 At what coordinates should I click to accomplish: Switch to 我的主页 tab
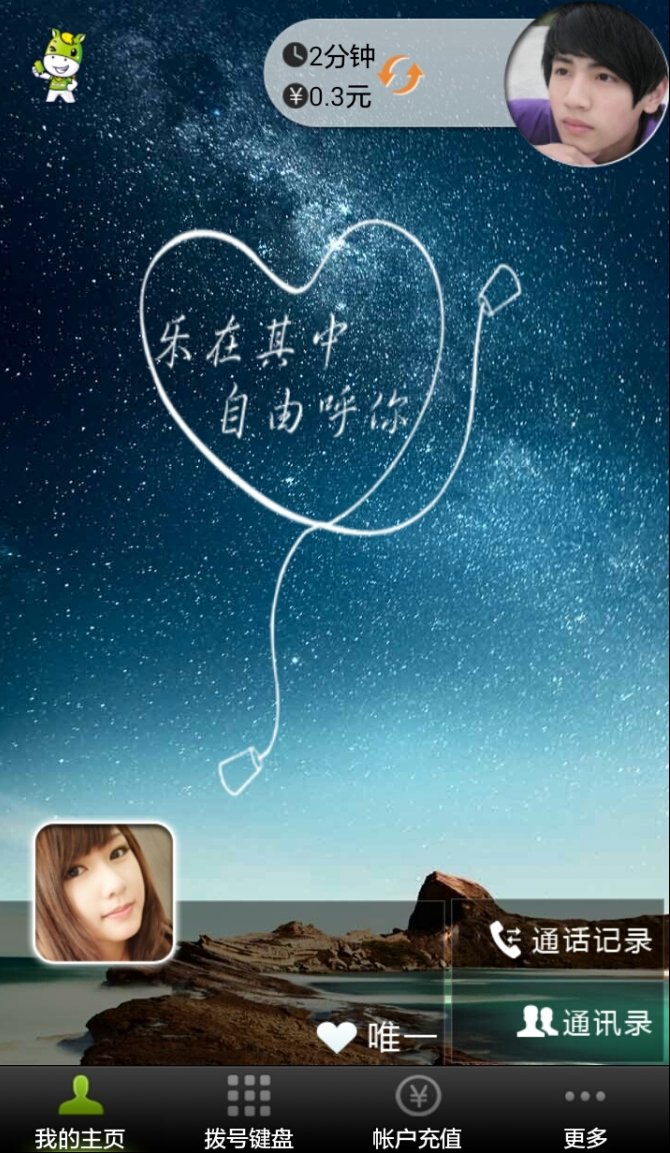tap(80, 1110)
